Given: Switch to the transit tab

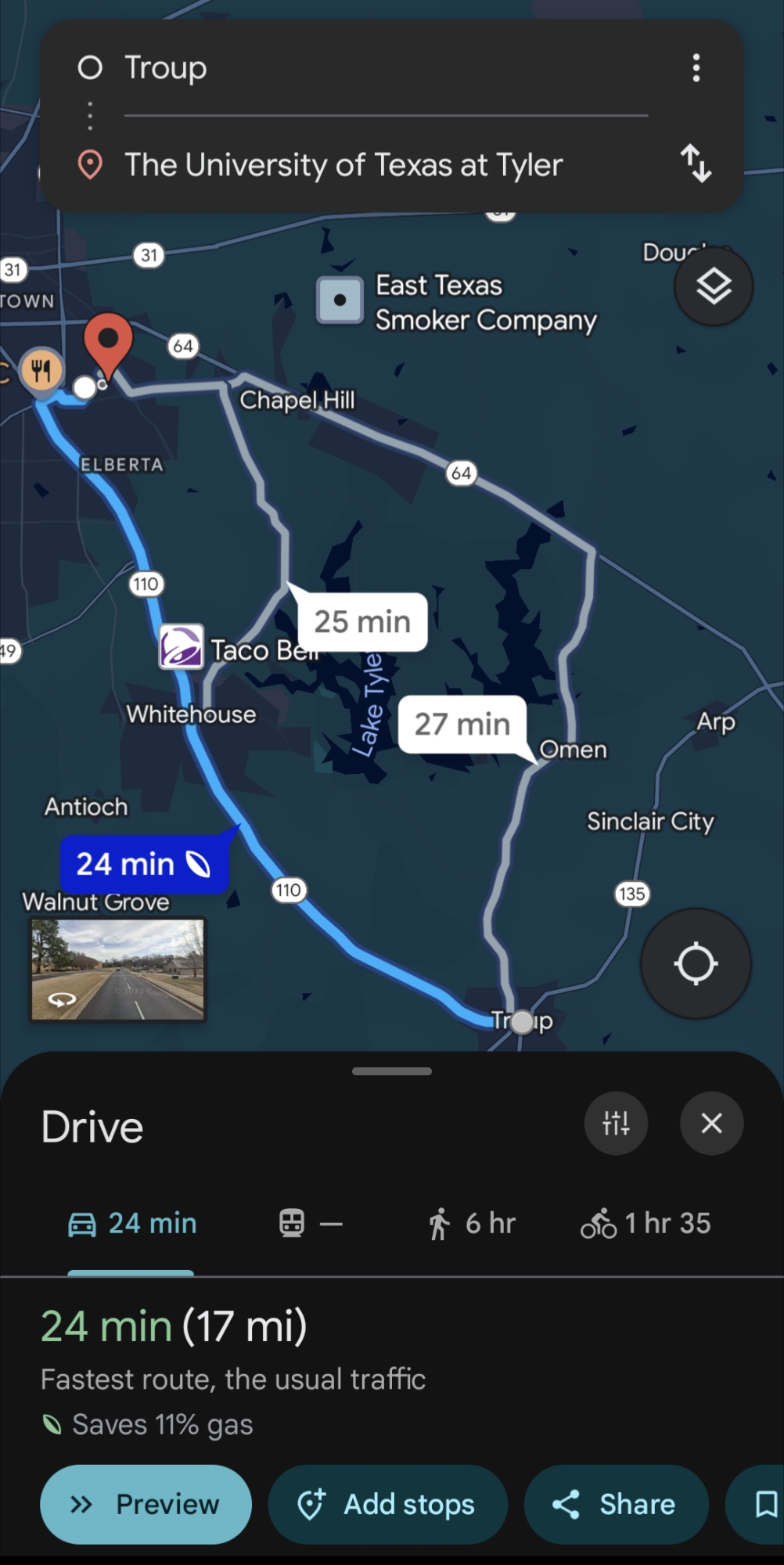Looking at the screenshot, I should tap(311, 1223).
